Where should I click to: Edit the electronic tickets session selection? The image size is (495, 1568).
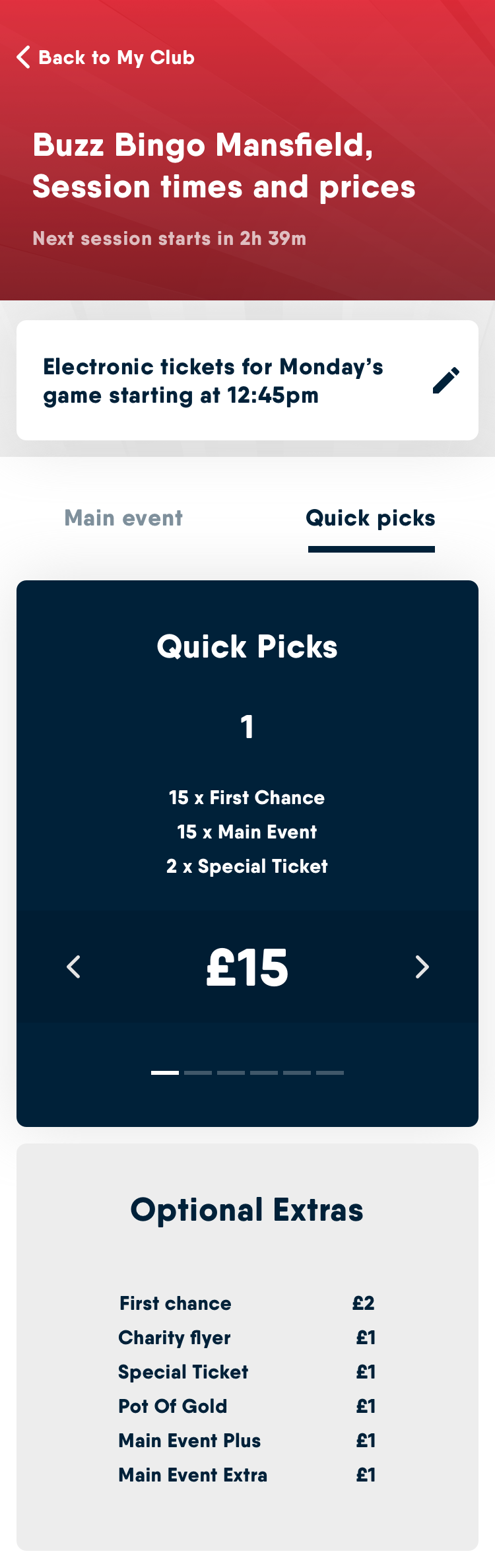pos(445,380)
